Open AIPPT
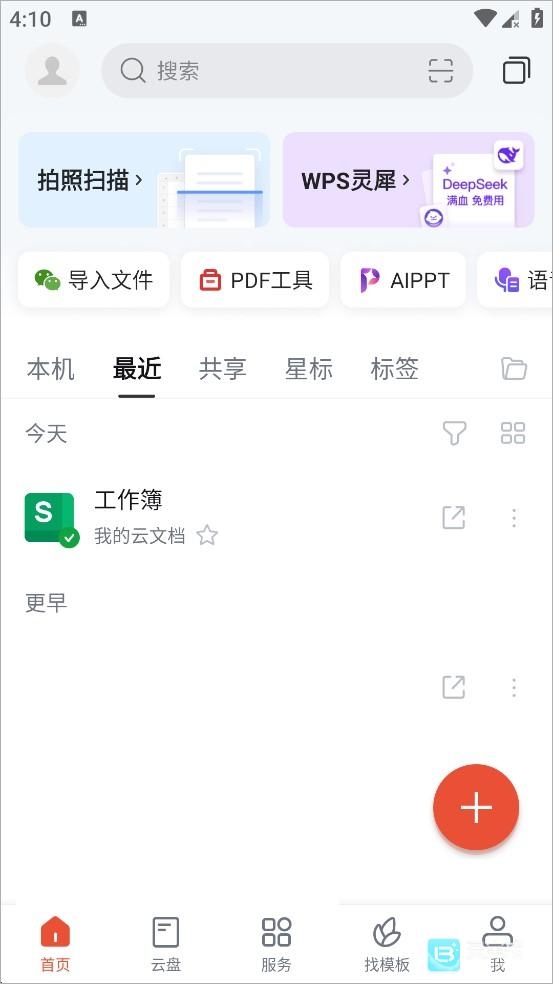Screen dimensions: 553x984 (x=404, y=280)
